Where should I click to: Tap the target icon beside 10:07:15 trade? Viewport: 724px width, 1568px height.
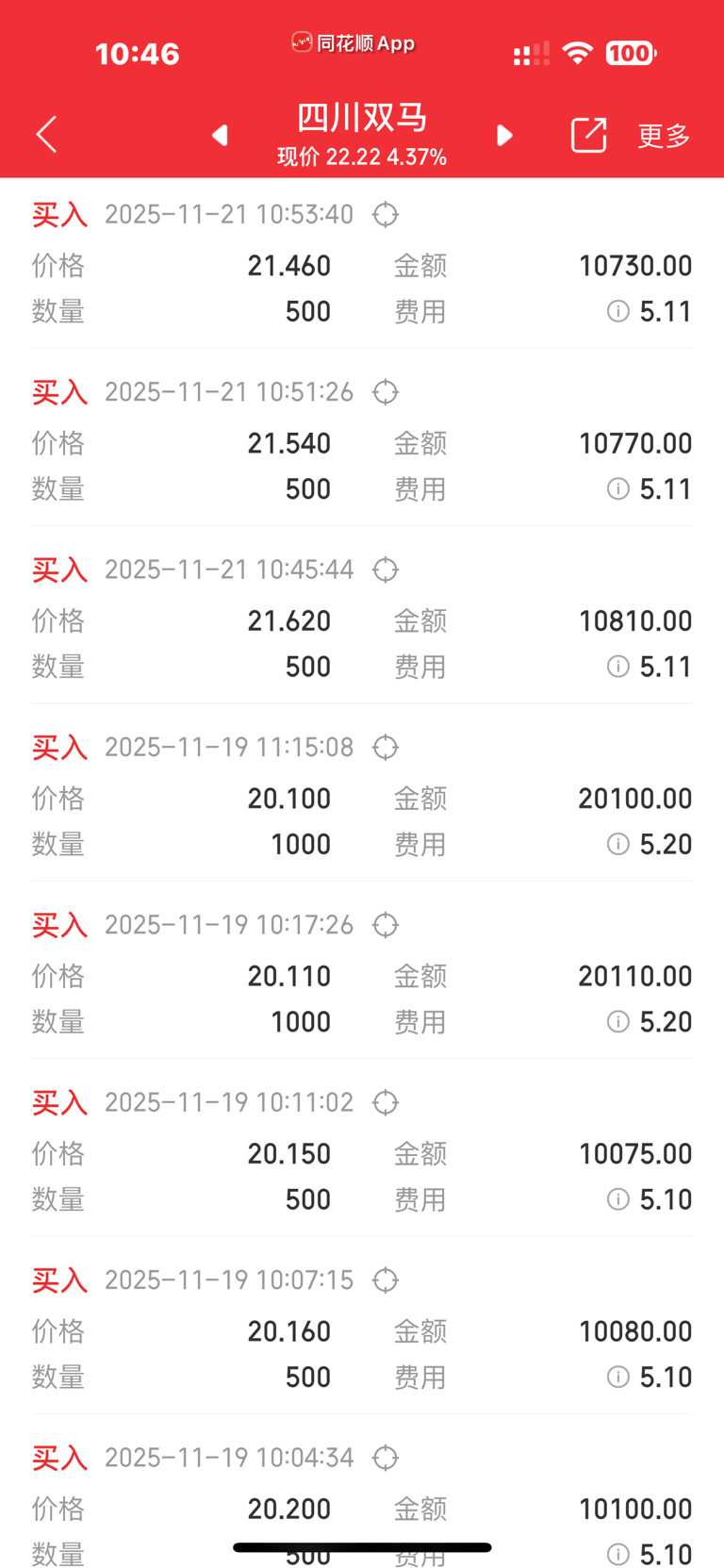[x=386, y=1280]
